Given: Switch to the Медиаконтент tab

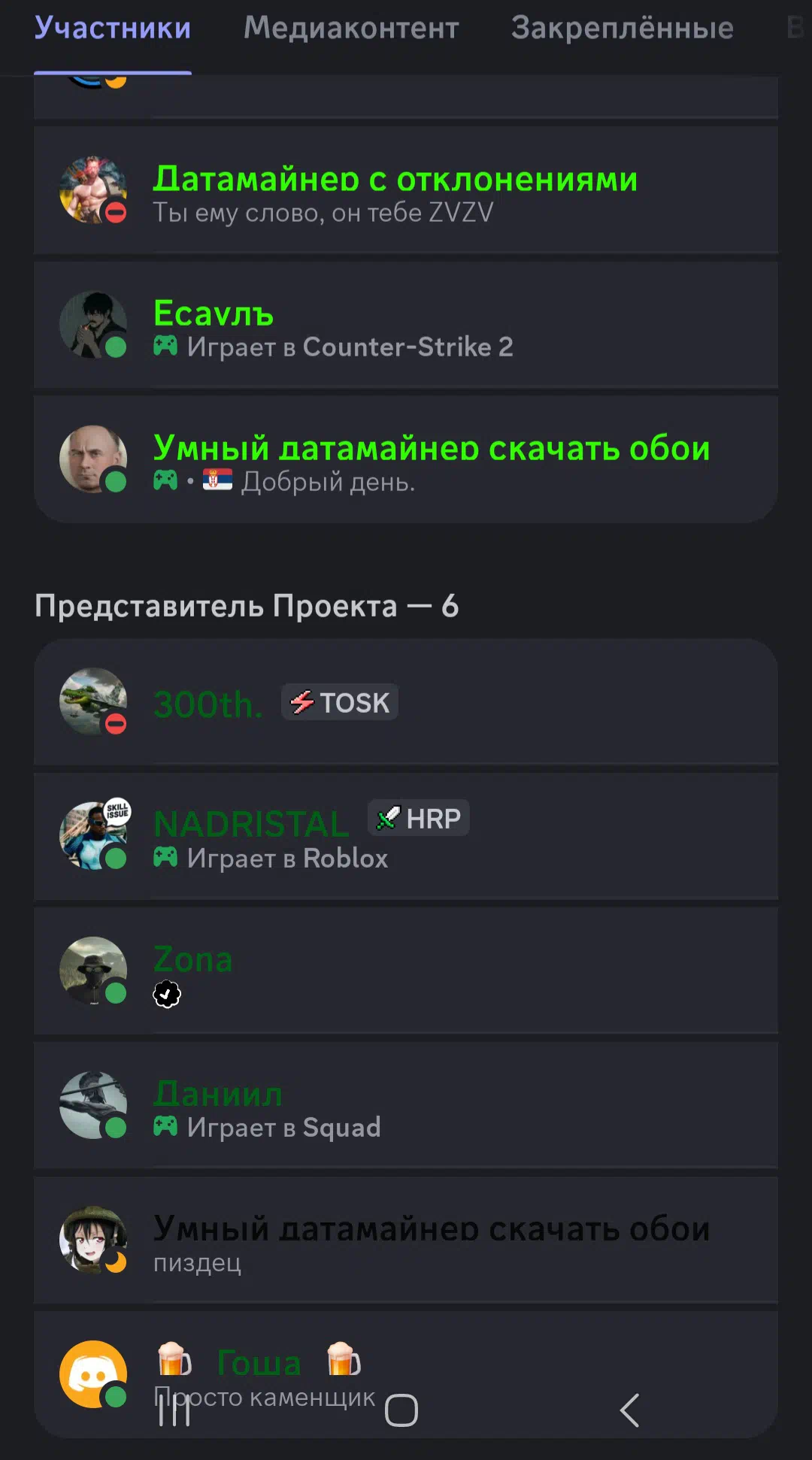Looking at the screenshot, I should coord(351,29).
